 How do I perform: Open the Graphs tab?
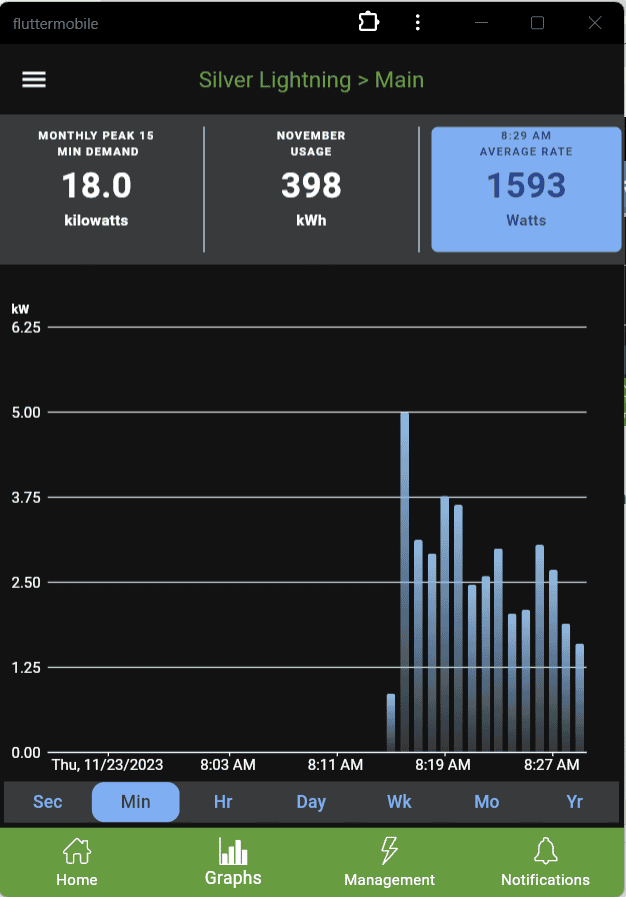[x=233, y=862]
